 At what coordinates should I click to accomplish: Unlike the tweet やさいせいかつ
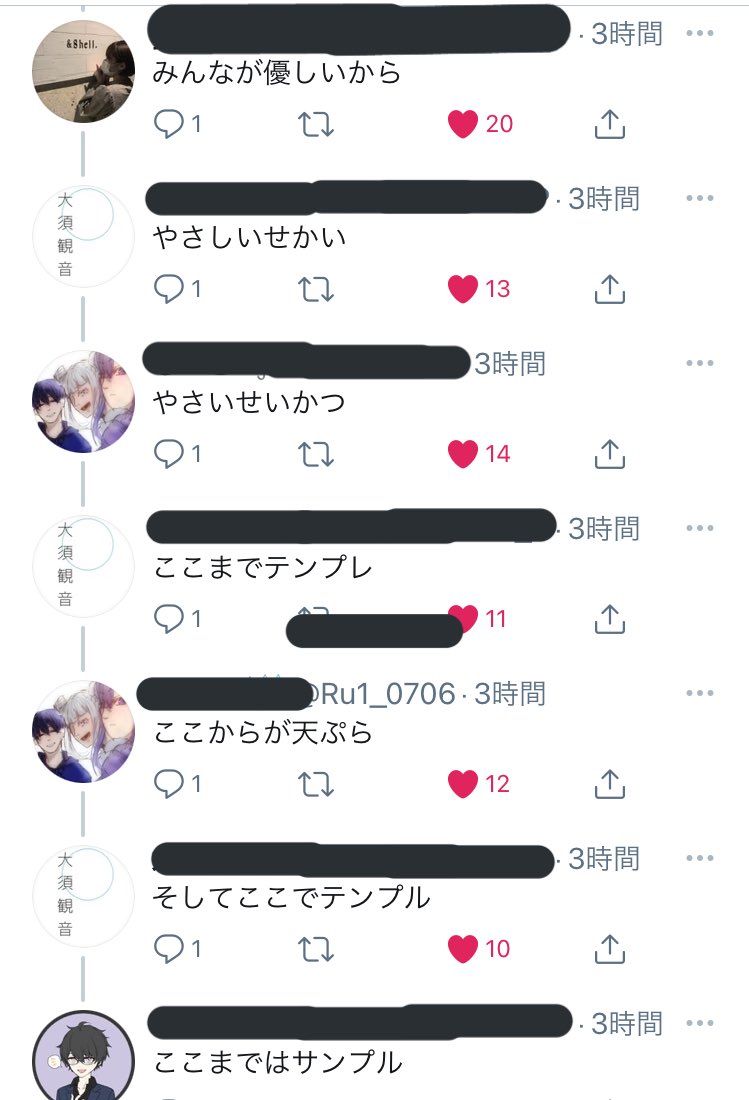(462, 454)
